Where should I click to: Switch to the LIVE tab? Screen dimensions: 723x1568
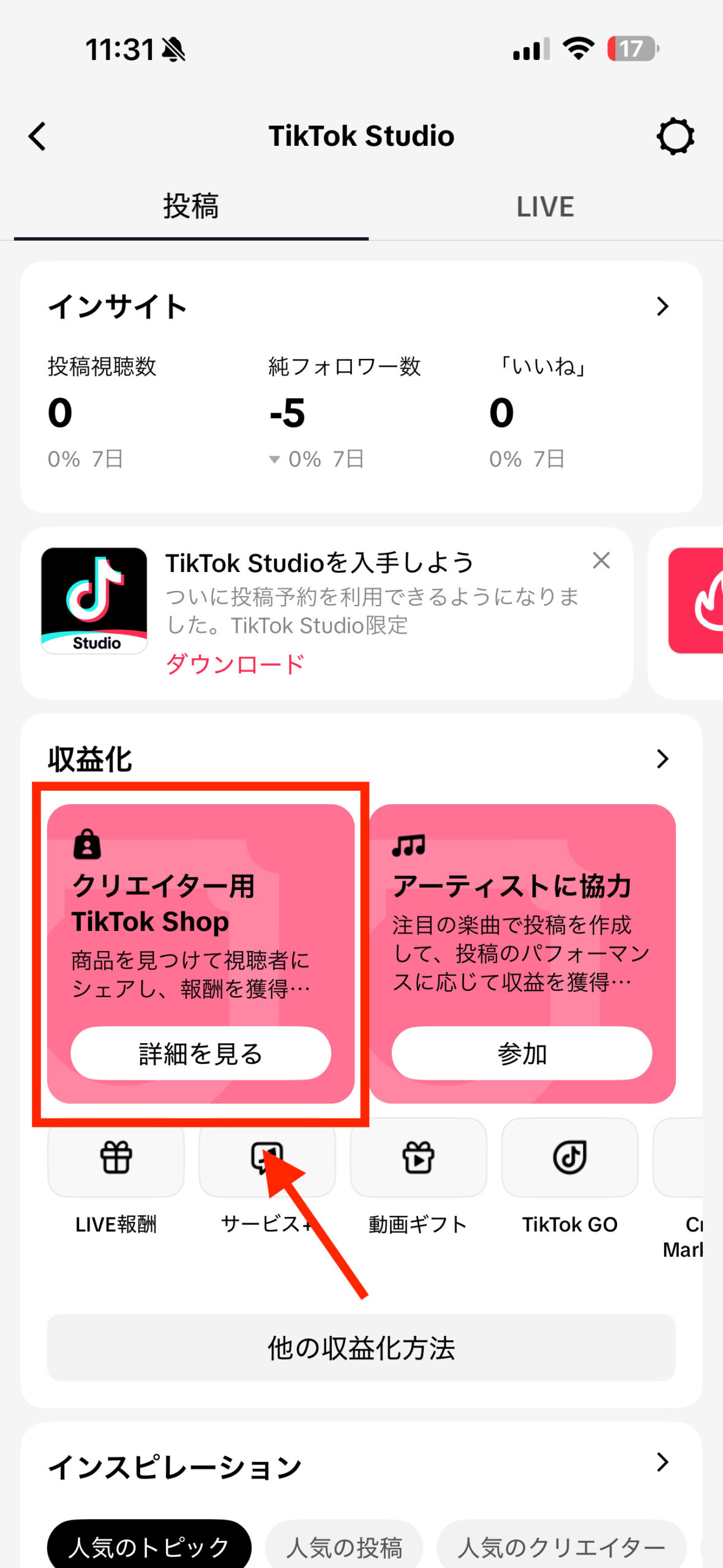pos(544,206)
